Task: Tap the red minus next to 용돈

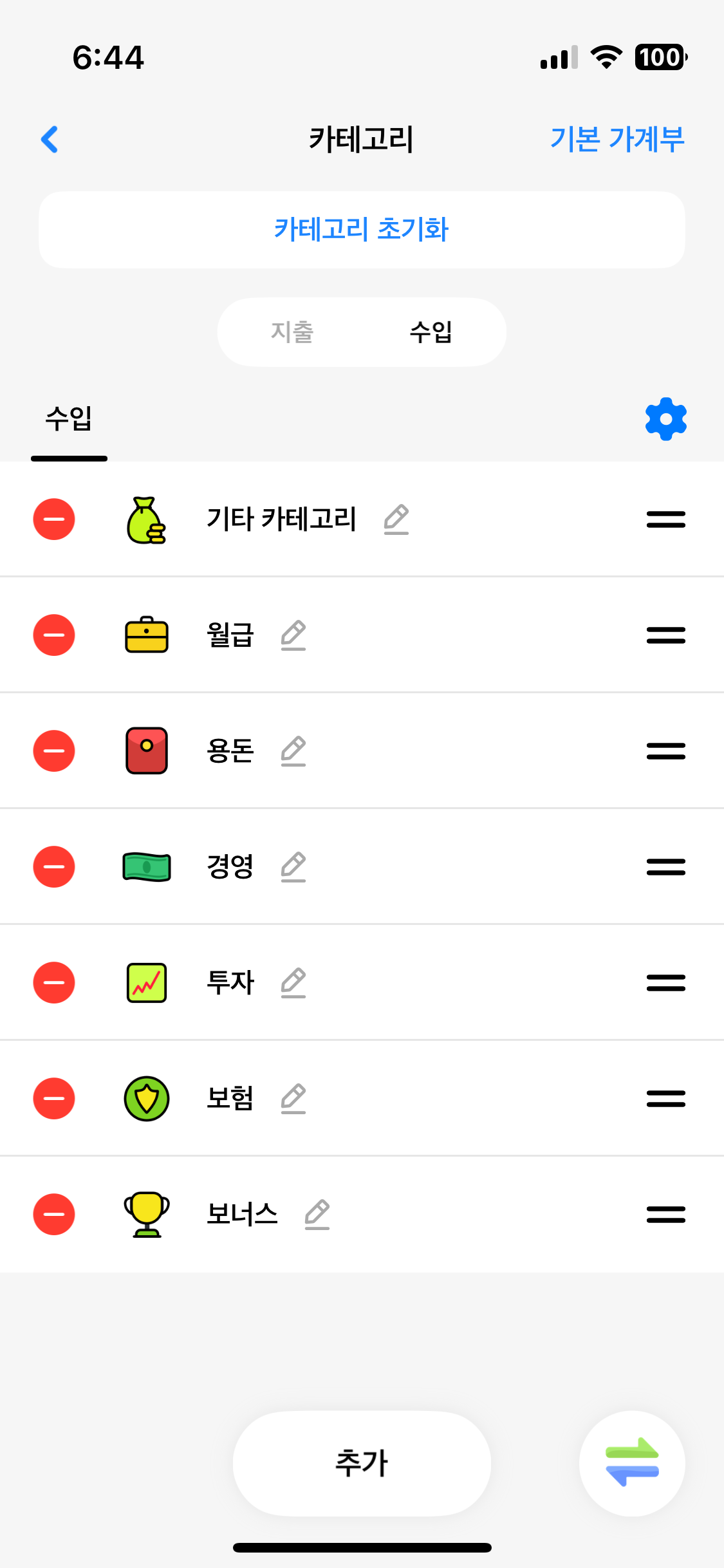Action: 54,751
